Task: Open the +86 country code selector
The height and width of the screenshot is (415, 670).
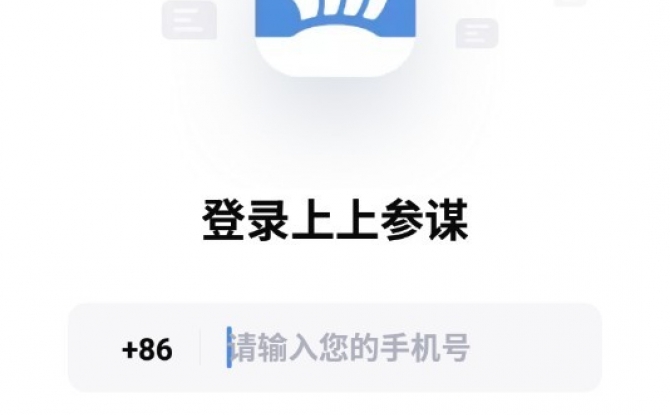Action: (x=147, y=350)
